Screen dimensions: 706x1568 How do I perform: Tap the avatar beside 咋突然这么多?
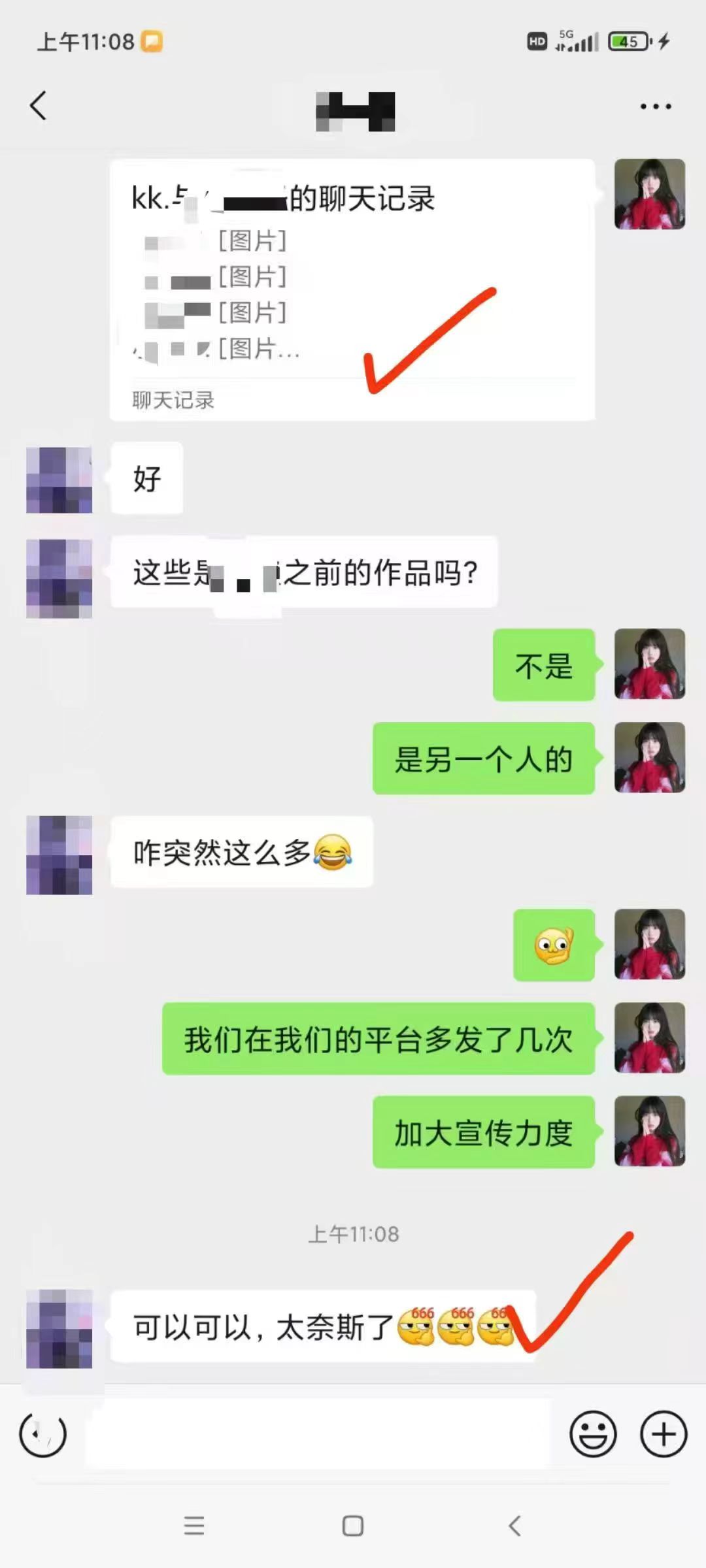[59, 855]
